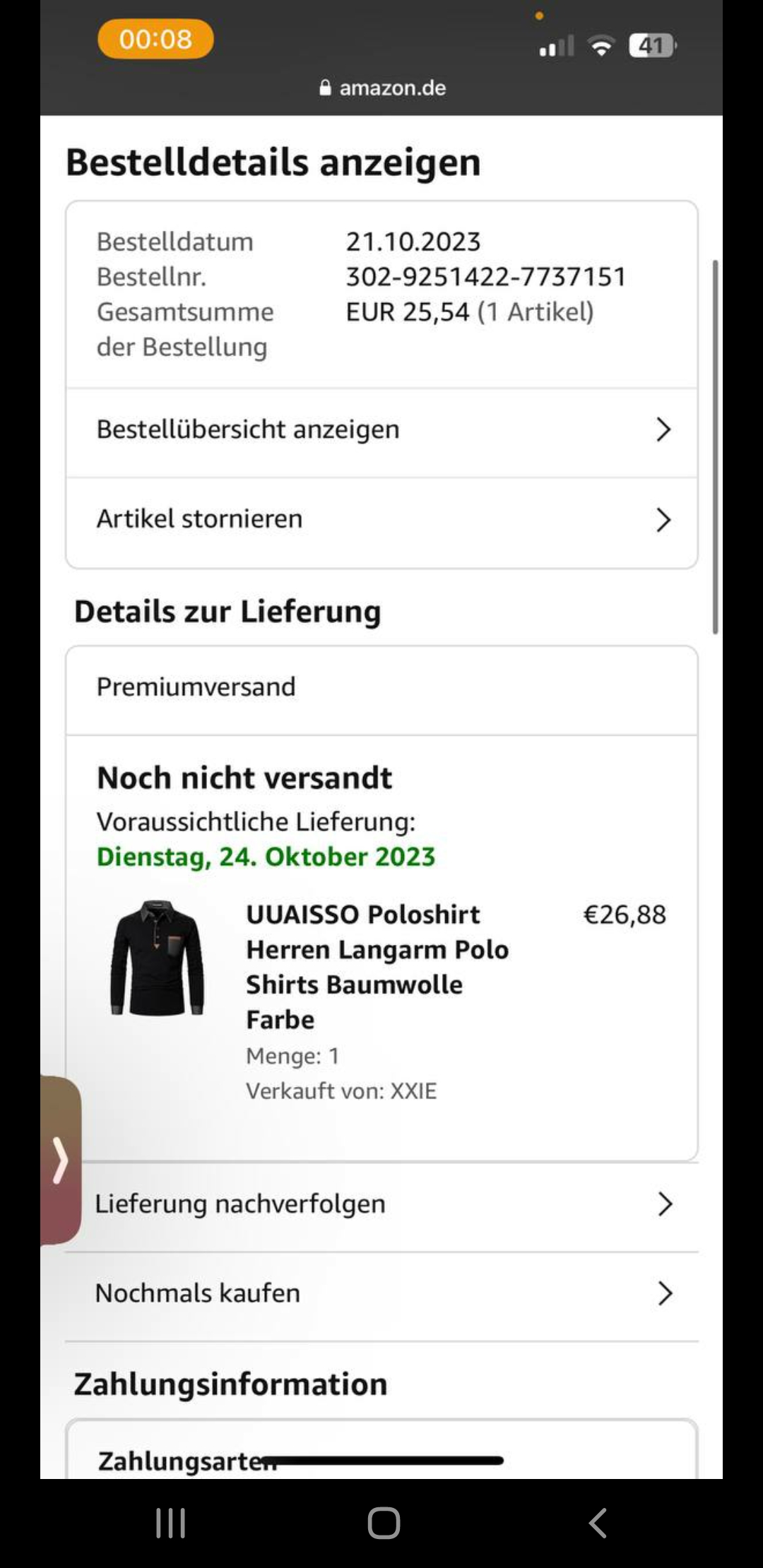The width and height of the screenshot is (763, 1568).
Task: Expand the side panel arrow handle
Action: pos(61,1160)
